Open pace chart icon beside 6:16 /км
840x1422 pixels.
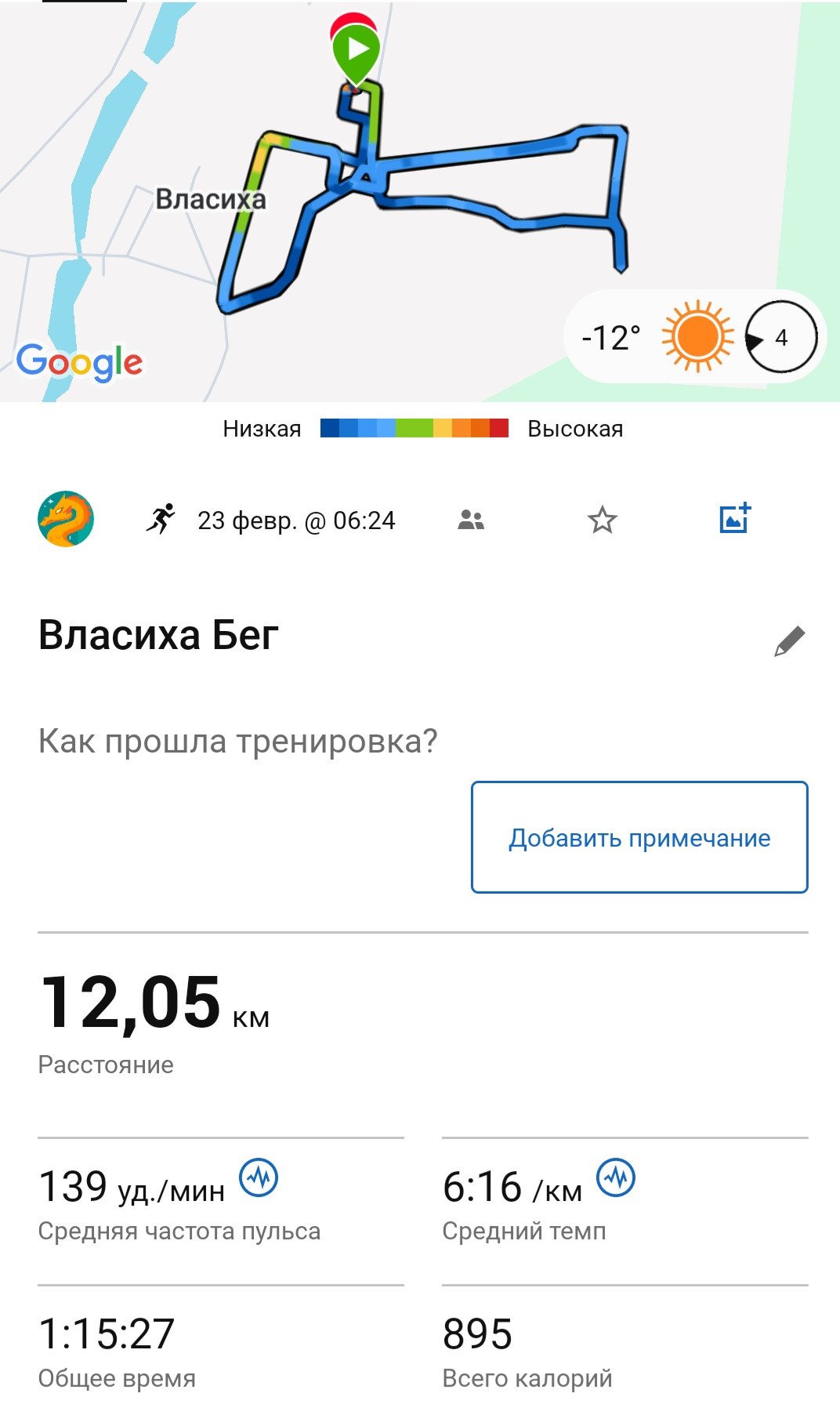[617, 1177]
